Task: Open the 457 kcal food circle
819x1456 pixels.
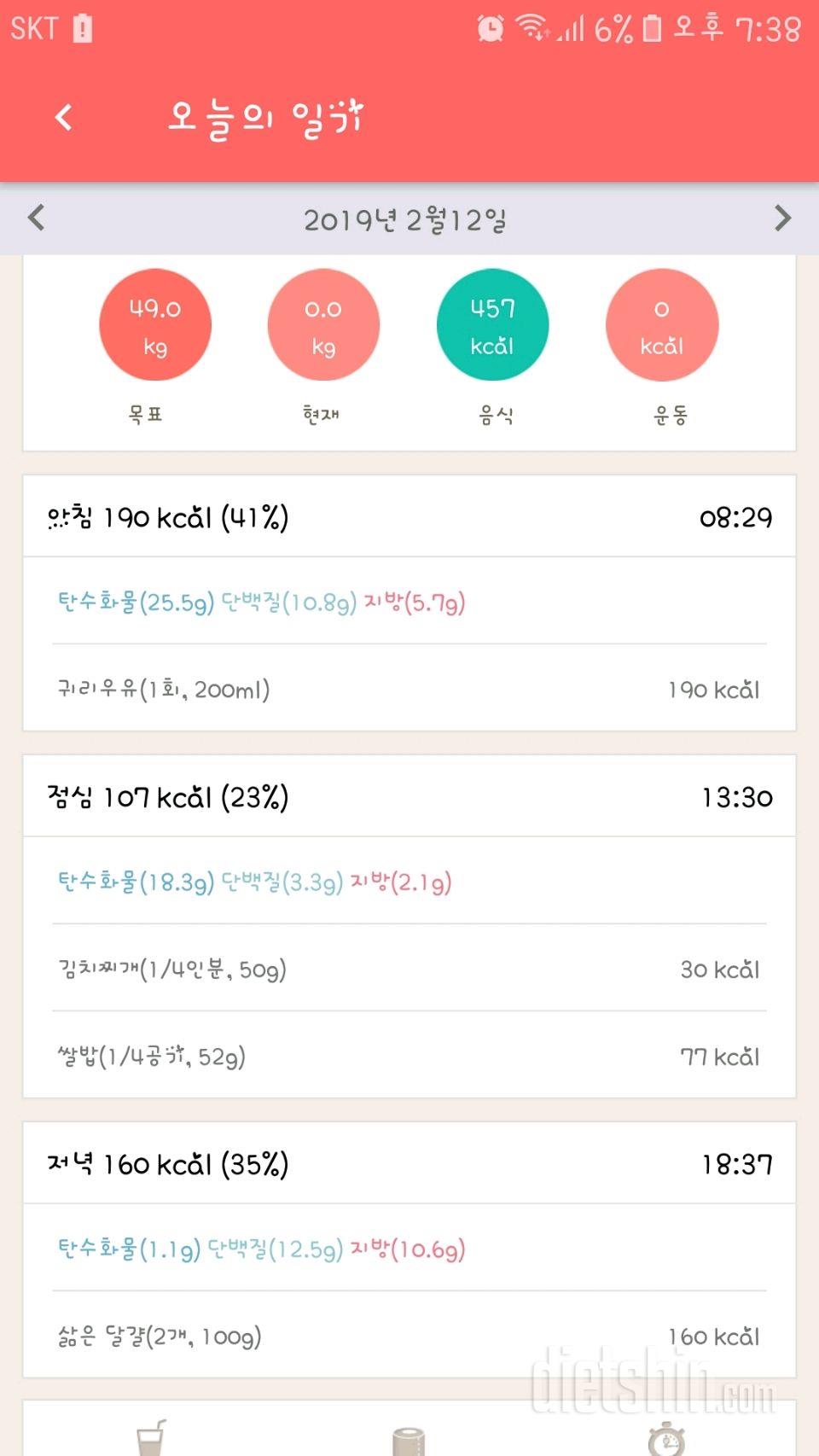Action: click(492, 325)
